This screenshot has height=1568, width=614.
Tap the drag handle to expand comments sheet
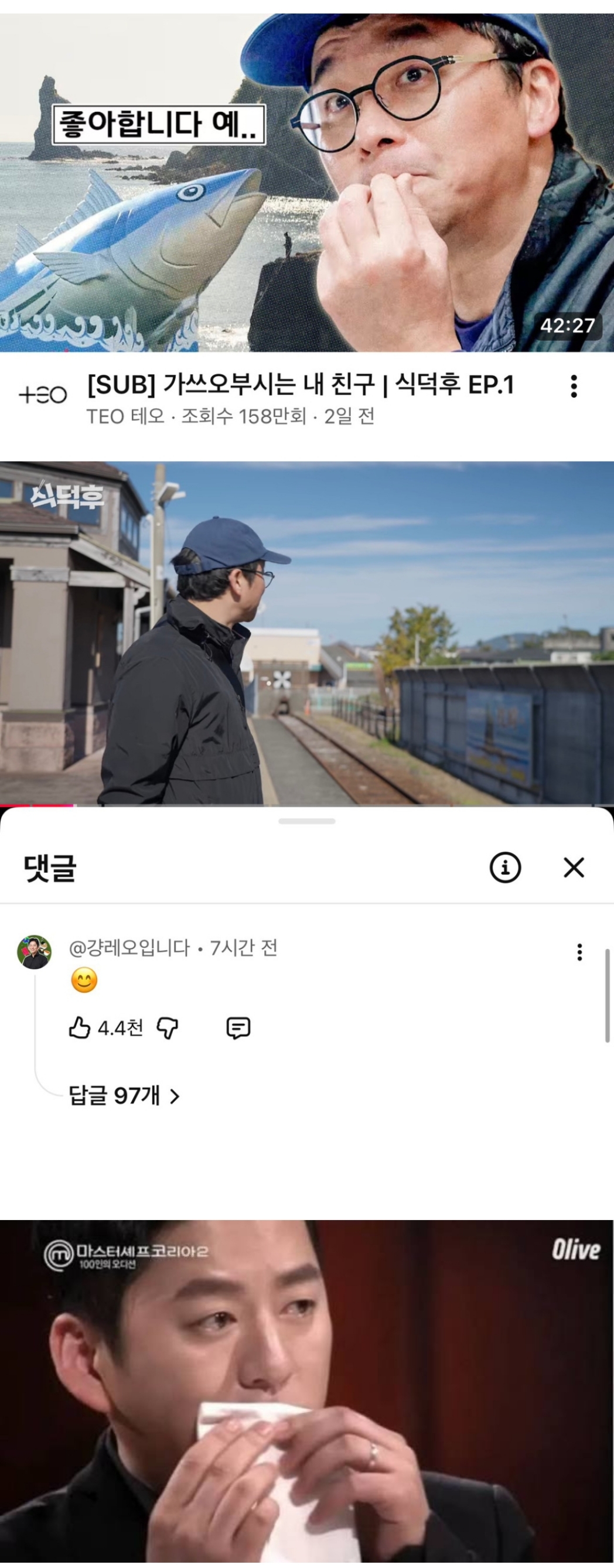(x=307, y=821)
